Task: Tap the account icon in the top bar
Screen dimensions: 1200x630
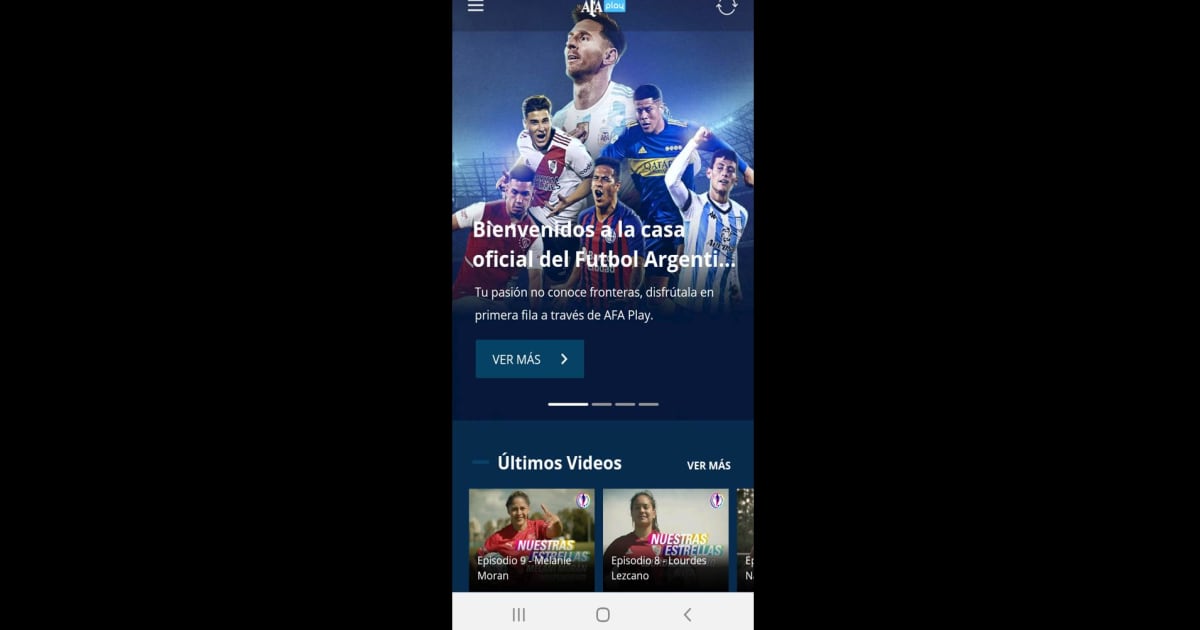Action: pyautogui.click(x=727, y=6)
